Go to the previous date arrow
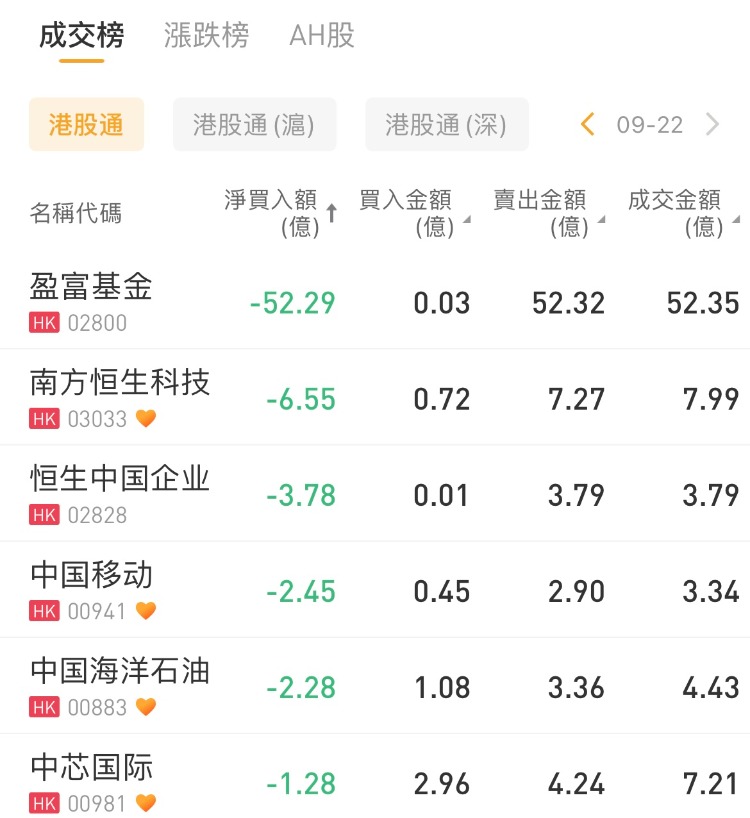This screenshot has height=818, width=750. coord(588,125)
